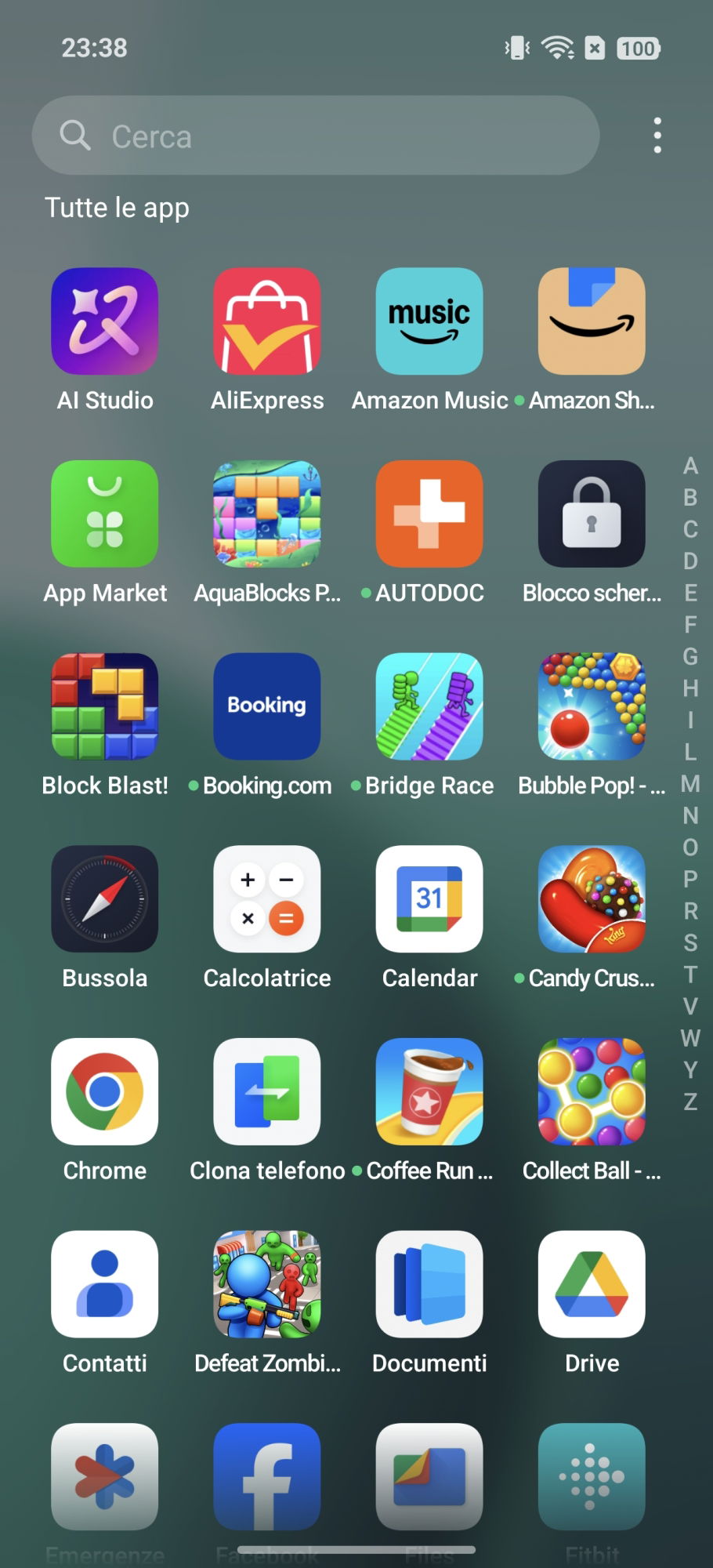Open Google Calendar
The image size is (713, 1568).
429,898
